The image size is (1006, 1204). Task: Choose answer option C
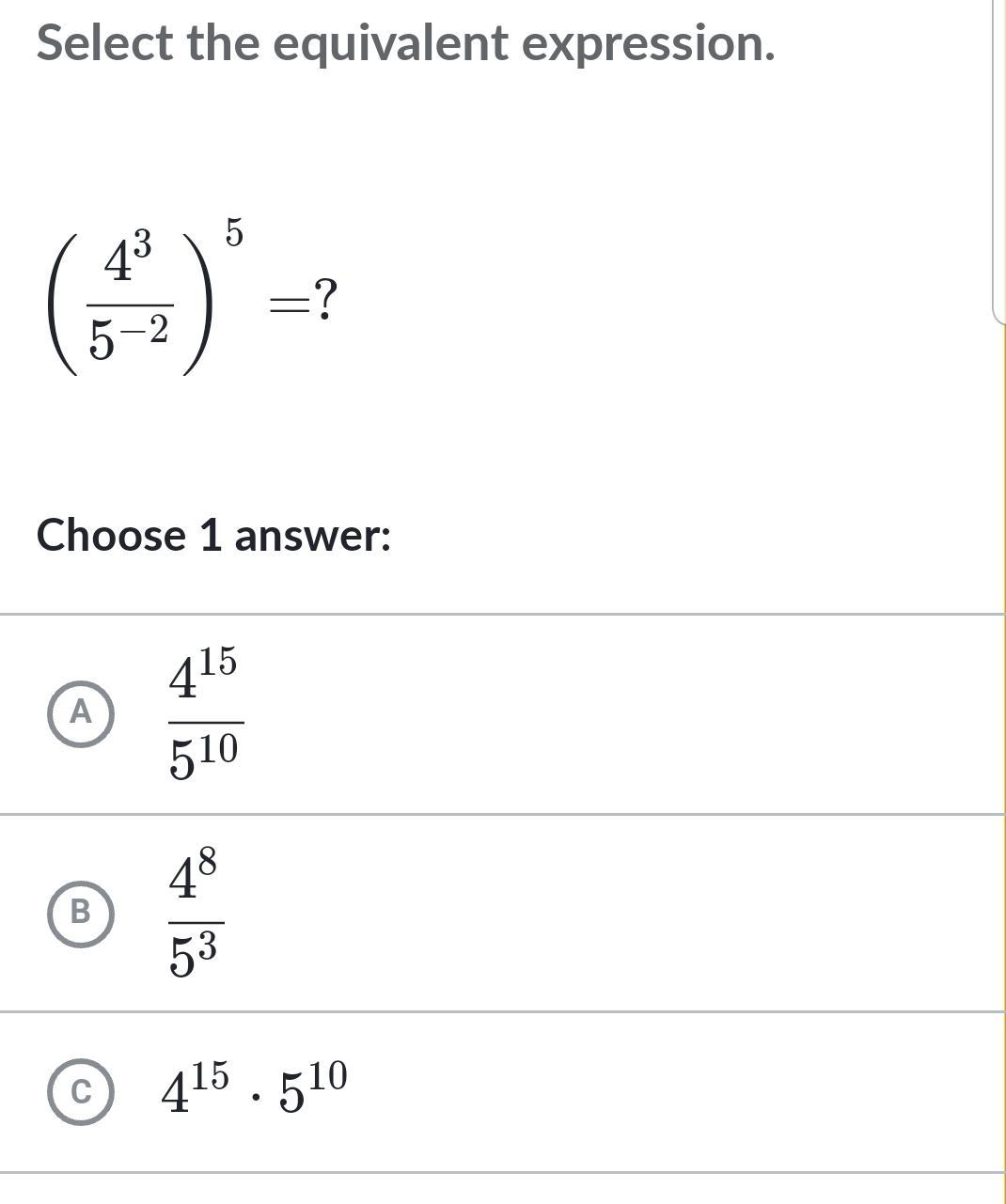pyautogui.click(x=81, y=1091)
